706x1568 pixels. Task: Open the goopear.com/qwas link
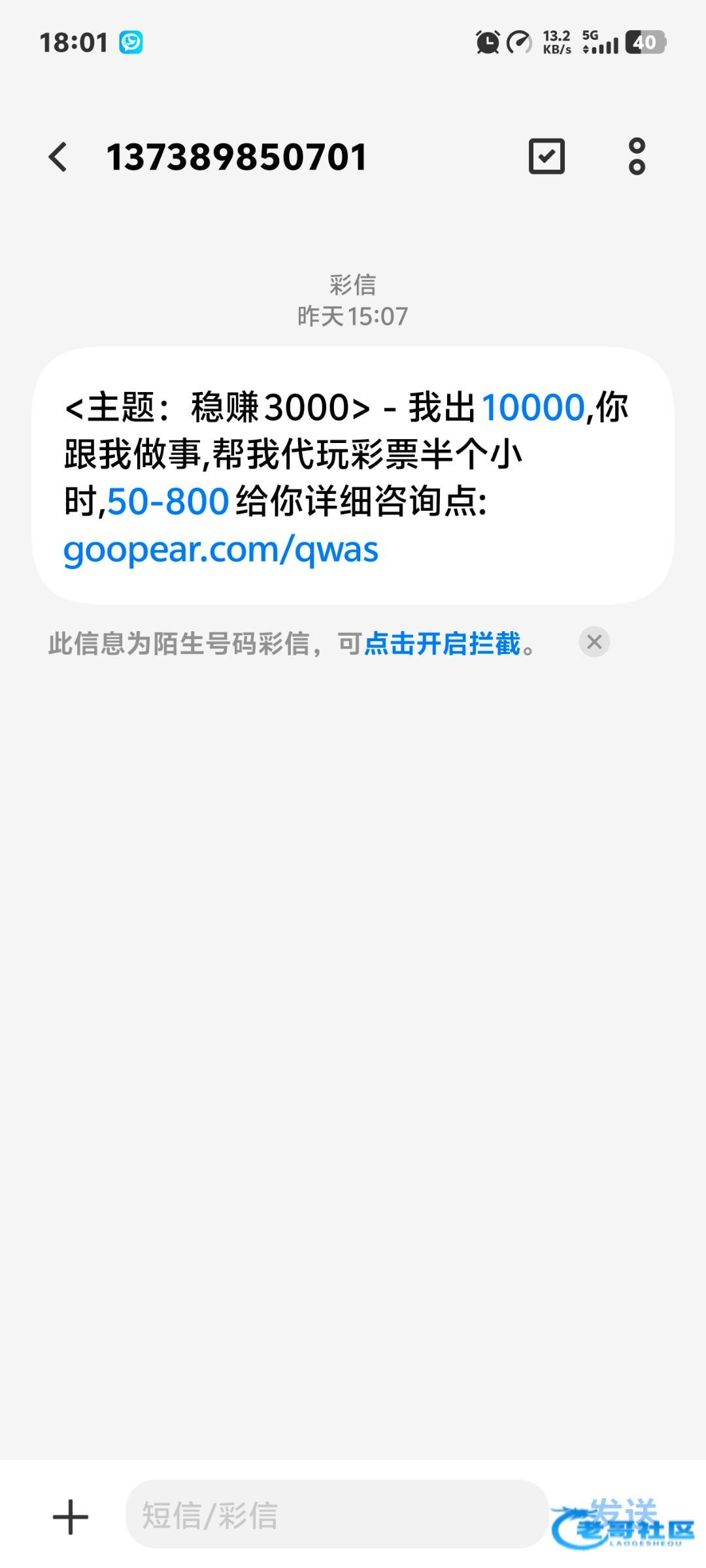pos(221,549)
